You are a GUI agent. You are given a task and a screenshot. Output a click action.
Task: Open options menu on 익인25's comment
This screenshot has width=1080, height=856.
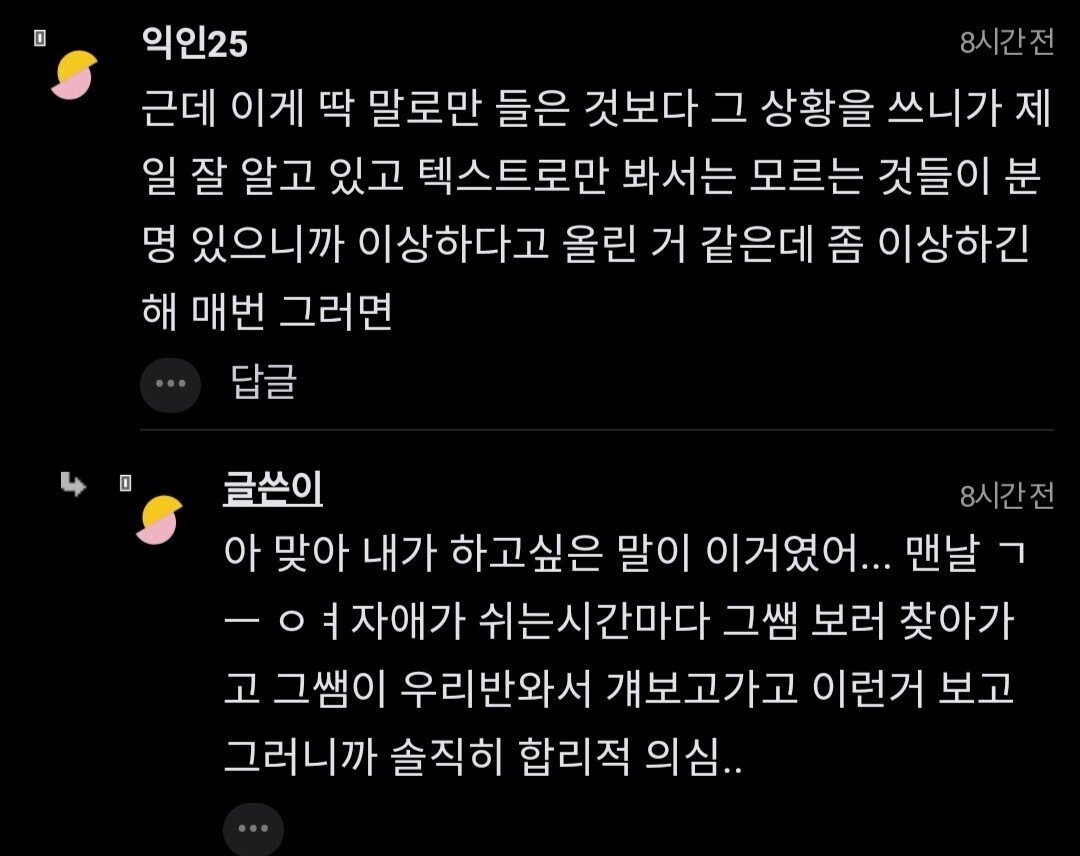tap(170, 384)
